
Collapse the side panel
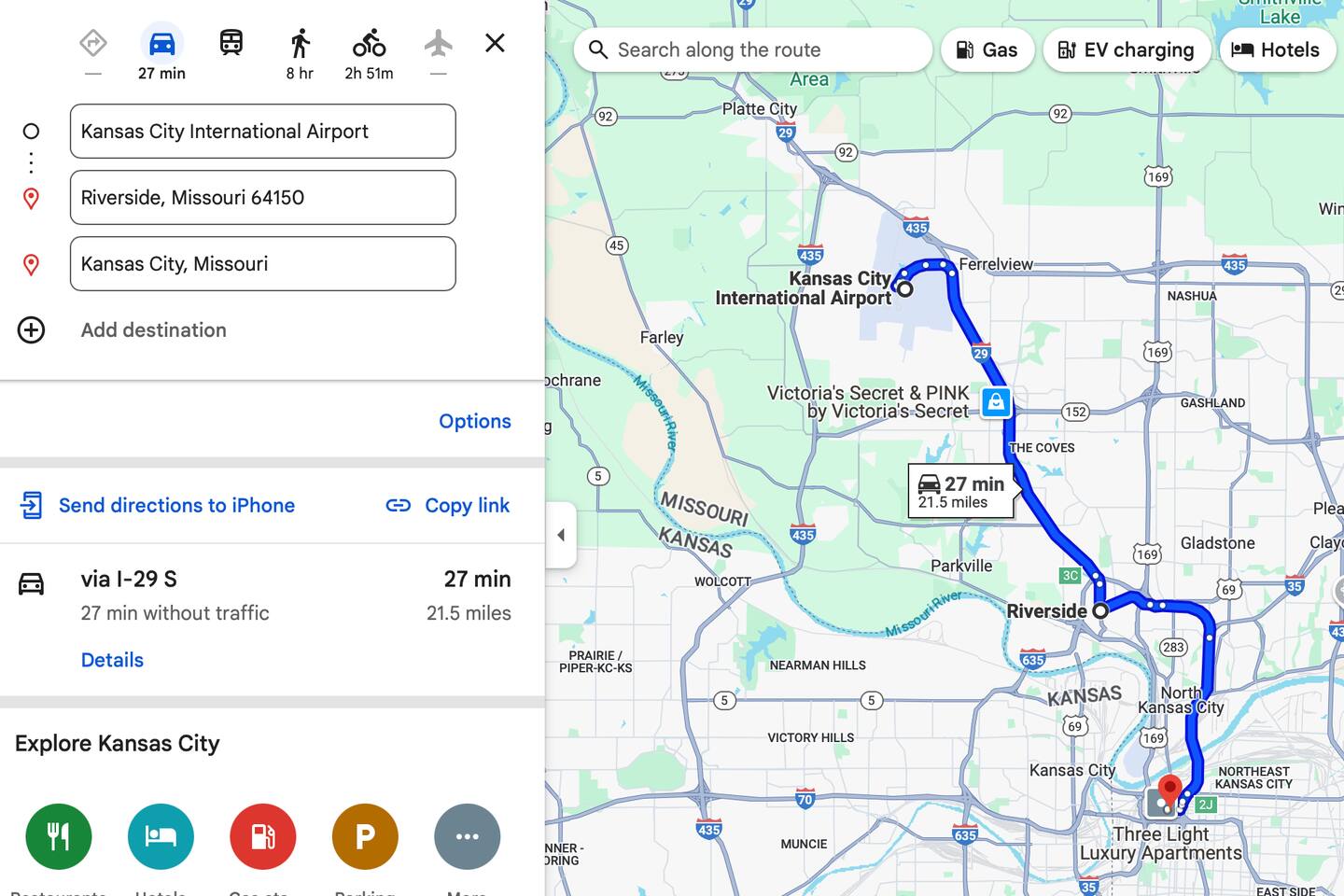pyautogui.click(x=561, y=535)
